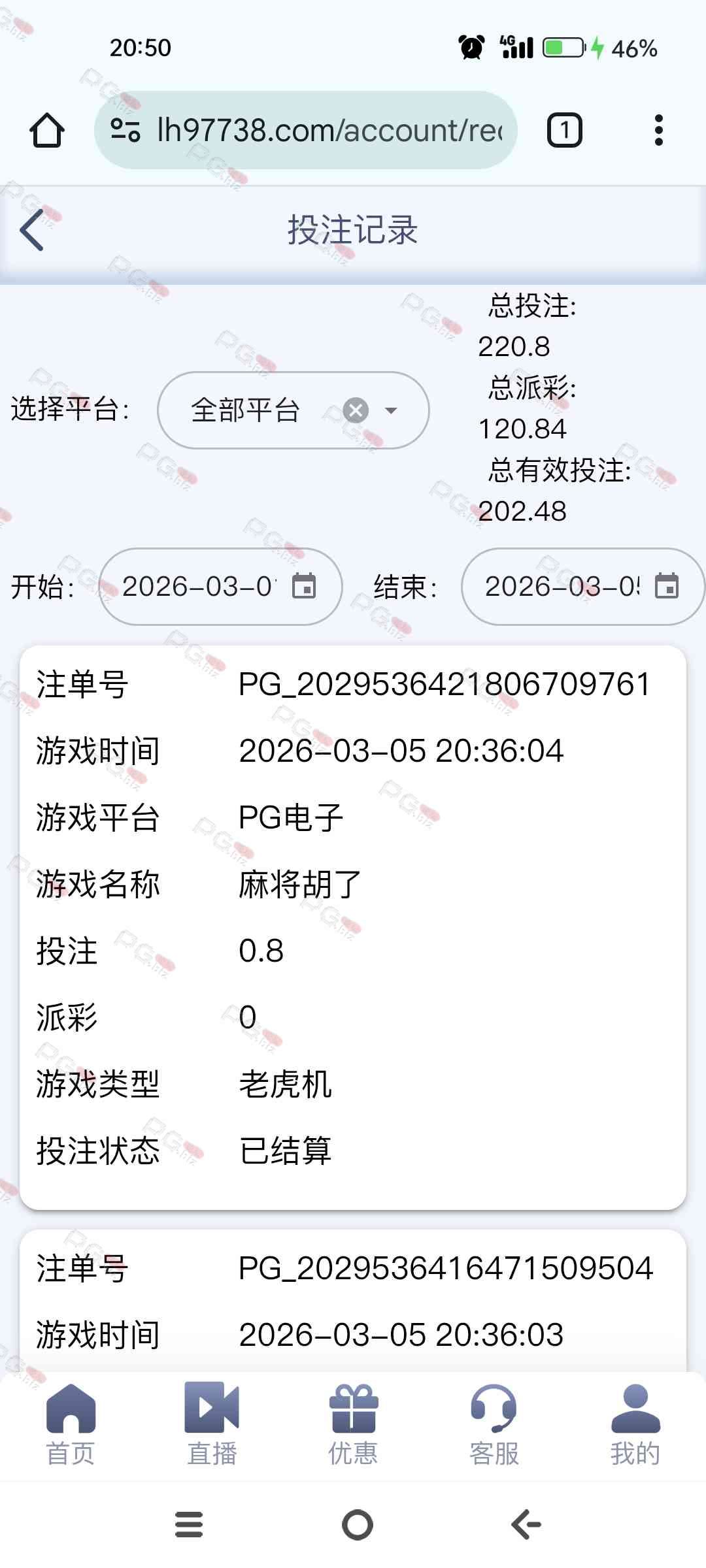Expand the 选择平台 dropdown
Image resolution: width=706 pixels, height=1568 pixels.
click(392, 410)
